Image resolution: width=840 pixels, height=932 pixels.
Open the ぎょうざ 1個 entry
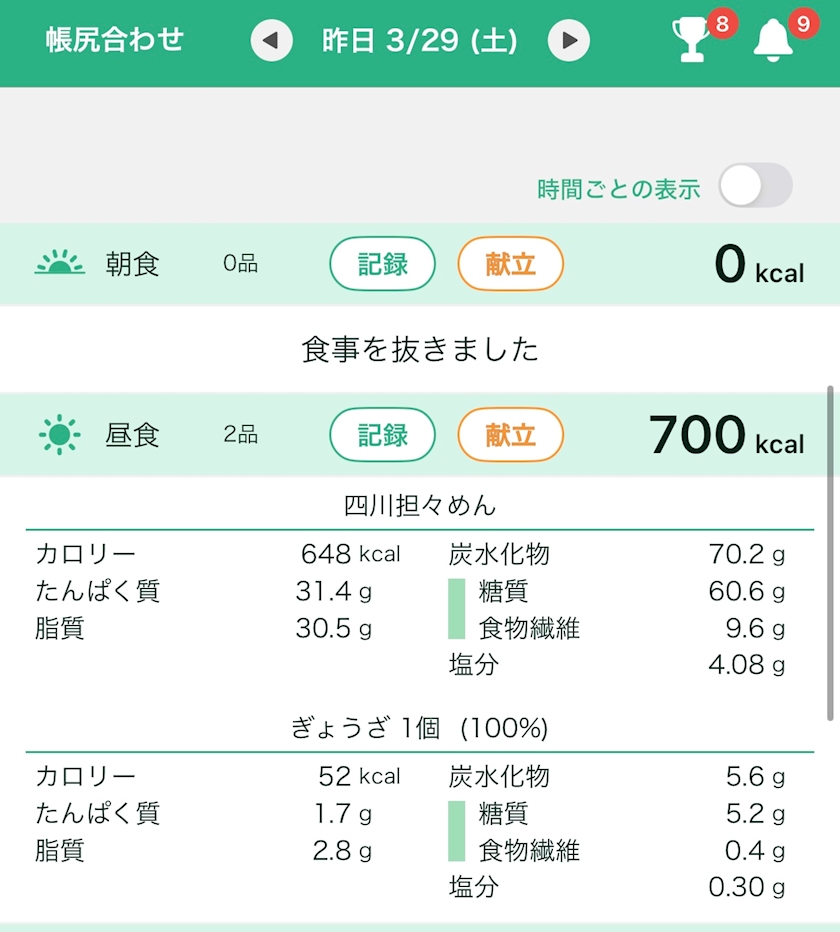point(420,728)
